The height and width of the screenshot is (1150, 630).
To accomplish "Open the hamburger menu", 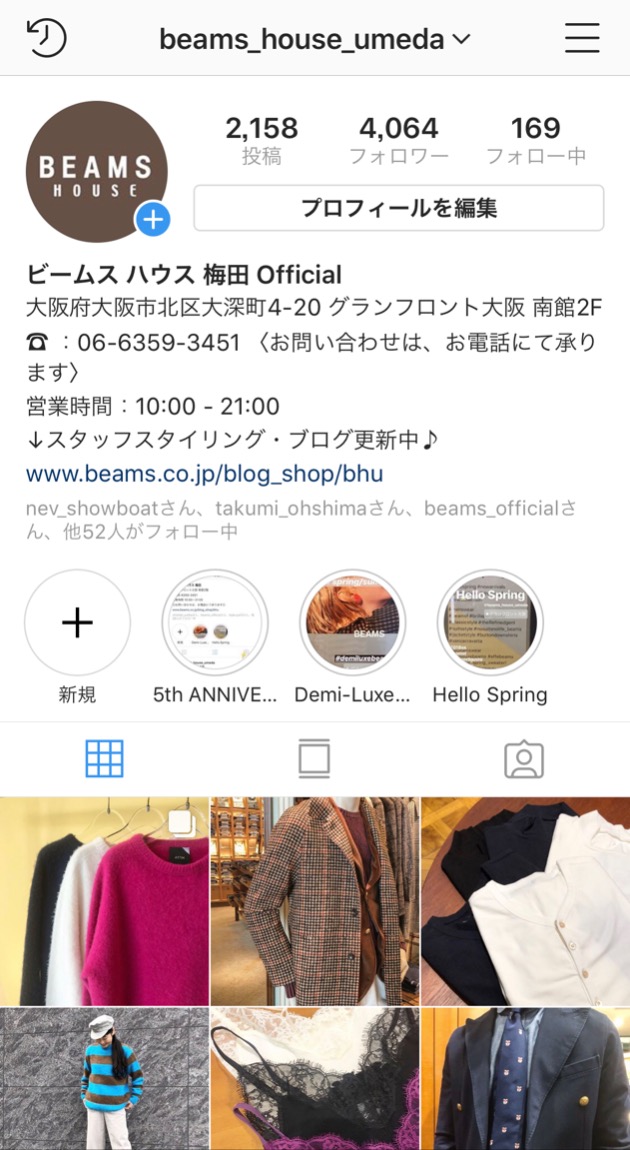I will point(582,38).
